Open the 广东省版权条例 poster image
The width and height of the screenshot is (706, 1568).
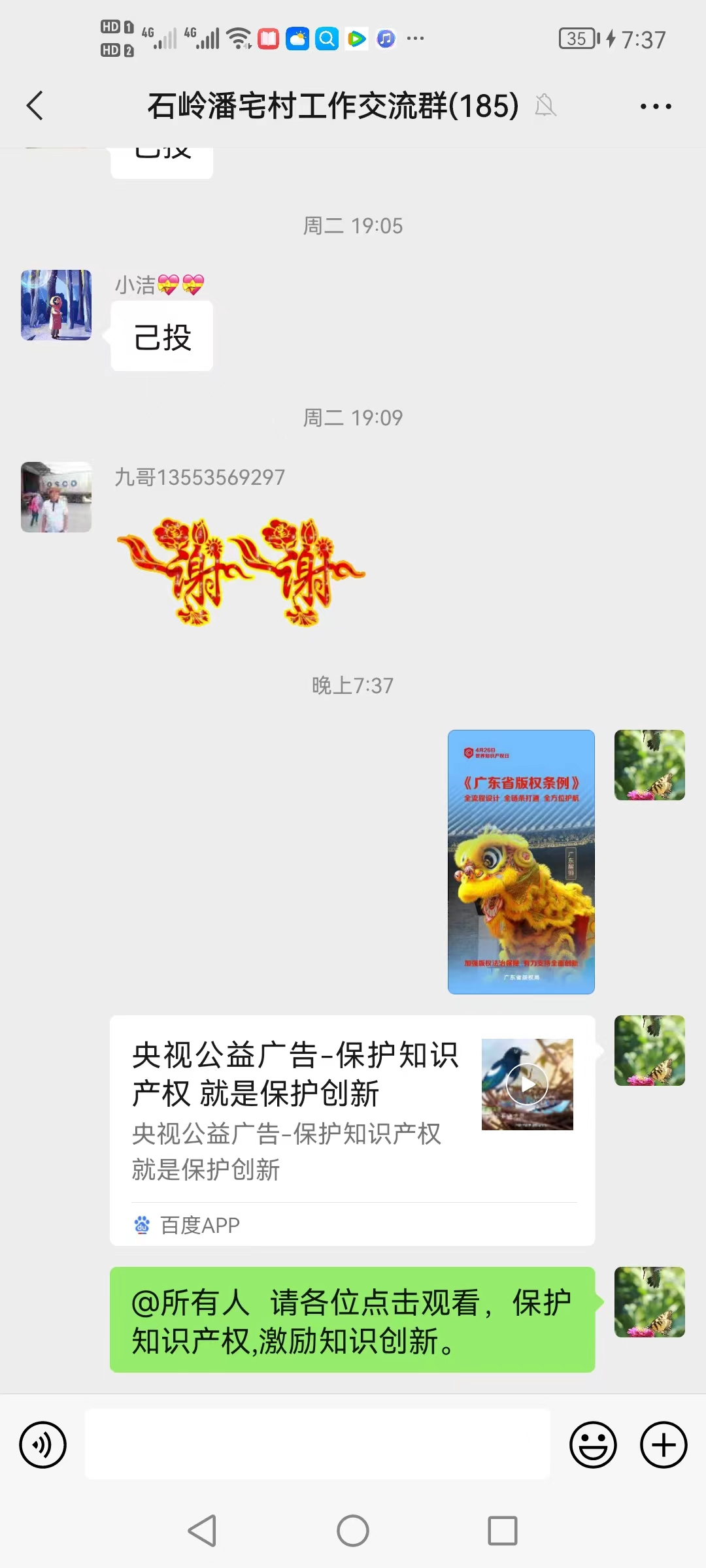point(521,862)
